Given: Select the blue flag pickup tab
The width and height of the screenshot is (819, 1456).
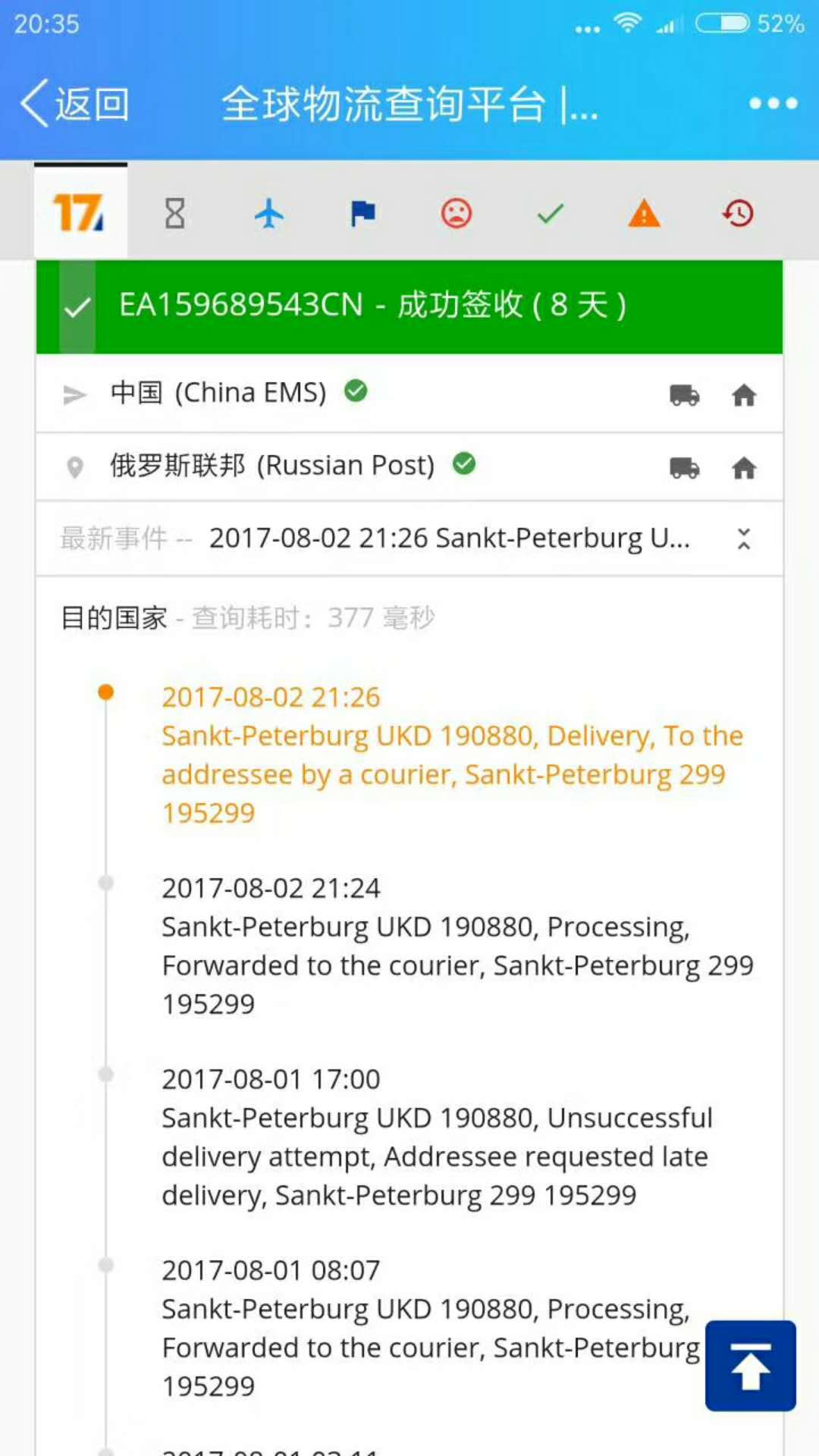Looking at the screenshot, I should (362, 213).
